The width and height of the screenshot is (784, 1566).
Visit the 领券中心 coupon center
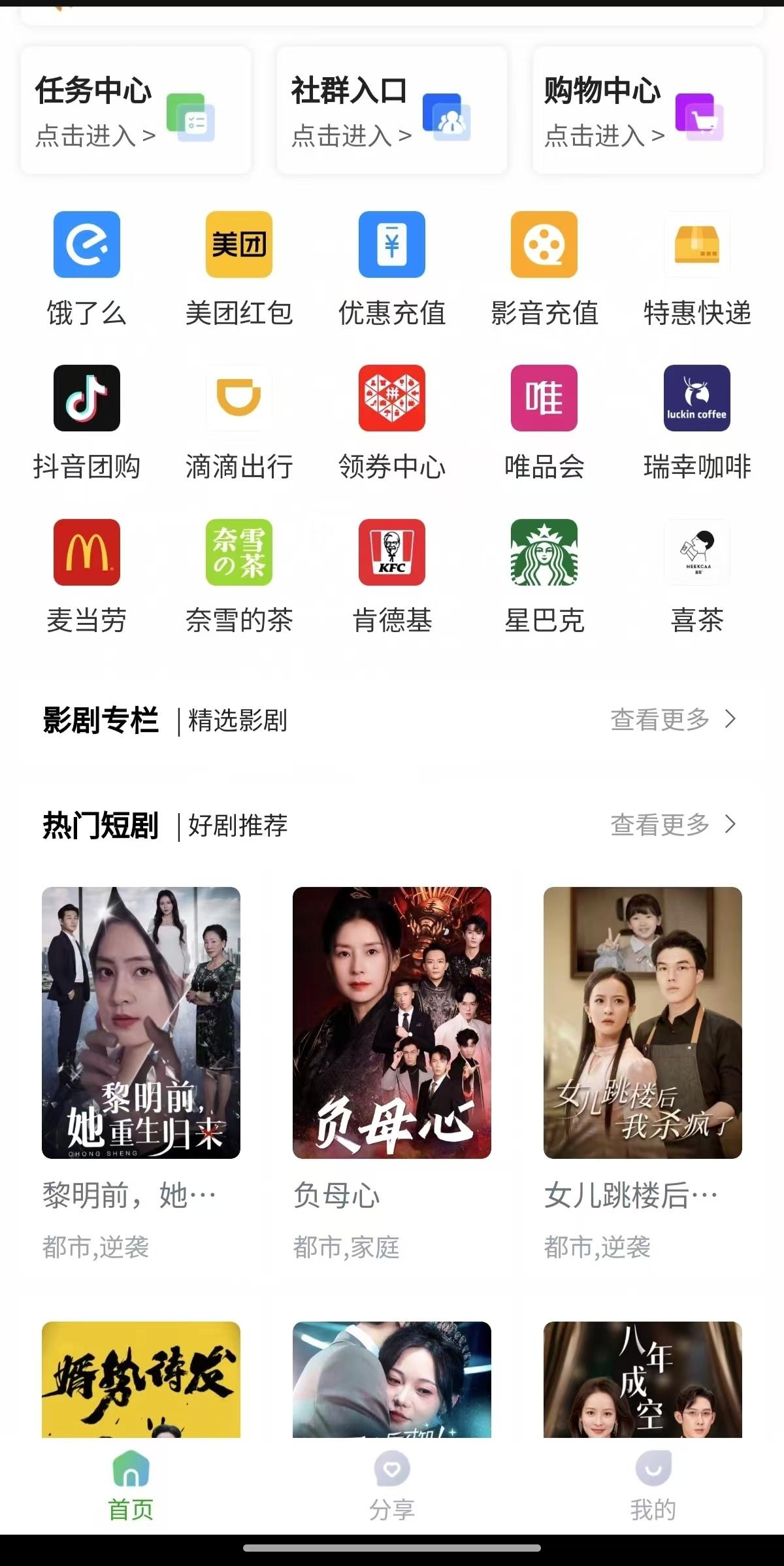[x=392, y=398]
